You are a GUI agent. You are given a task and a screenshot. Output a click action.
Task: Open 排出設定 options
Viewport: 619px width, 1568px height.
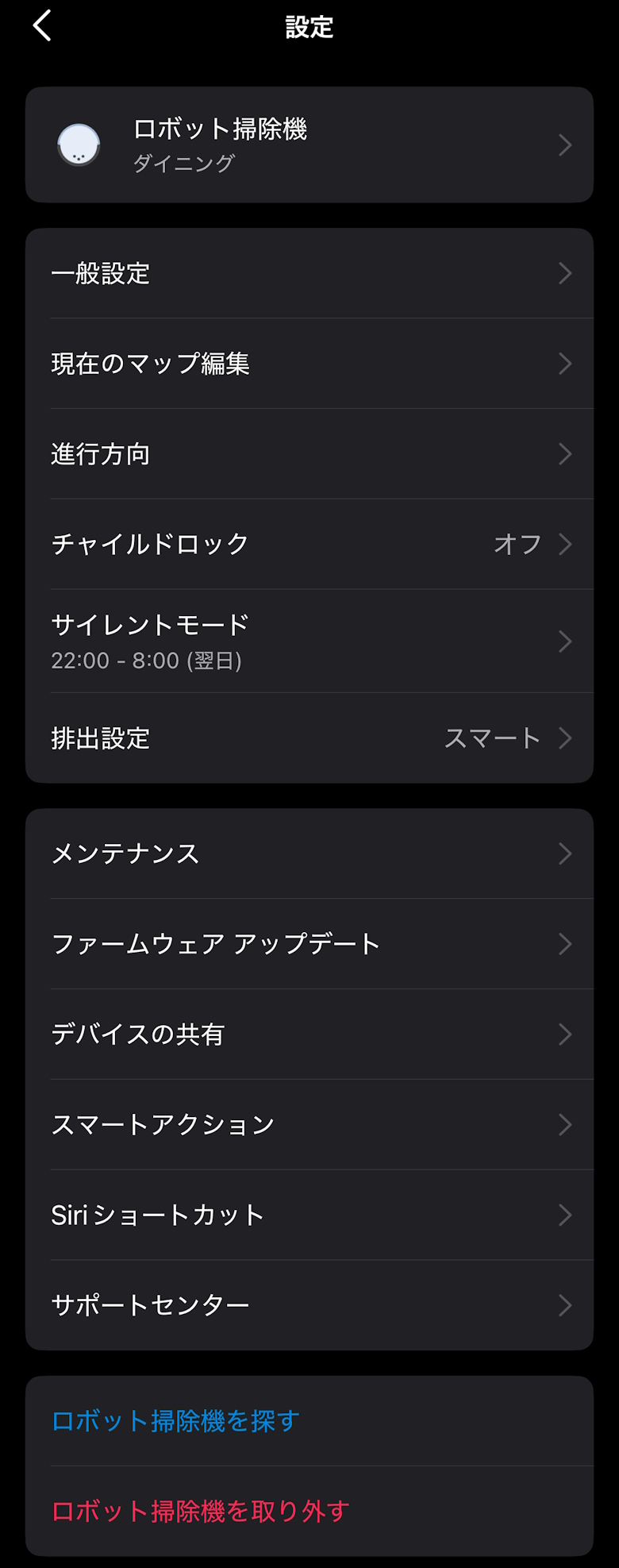pyautogui.click(x=309, y=738)
